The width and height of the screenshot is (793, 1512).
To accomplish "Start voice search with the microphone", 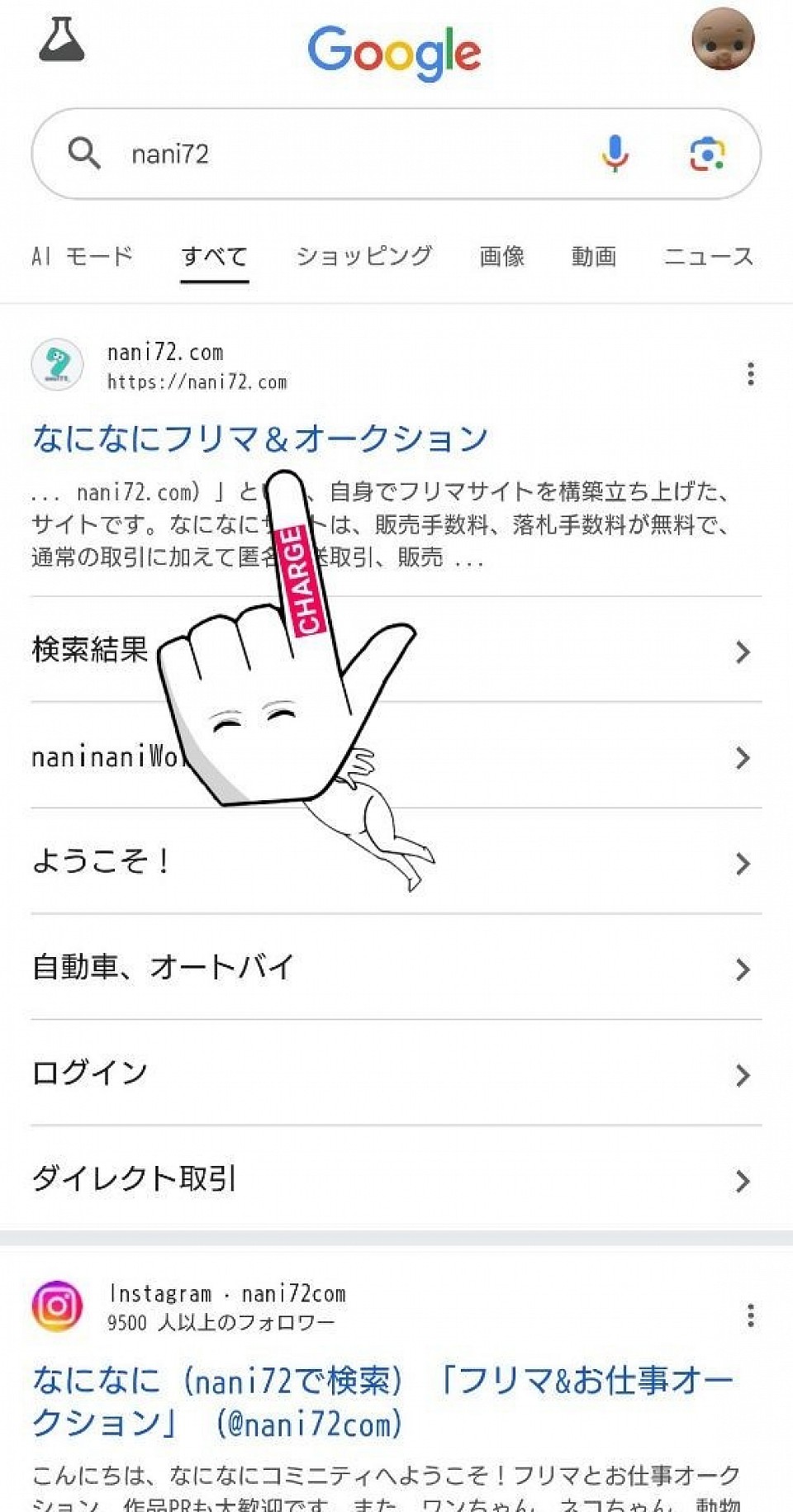I will 615,154.
